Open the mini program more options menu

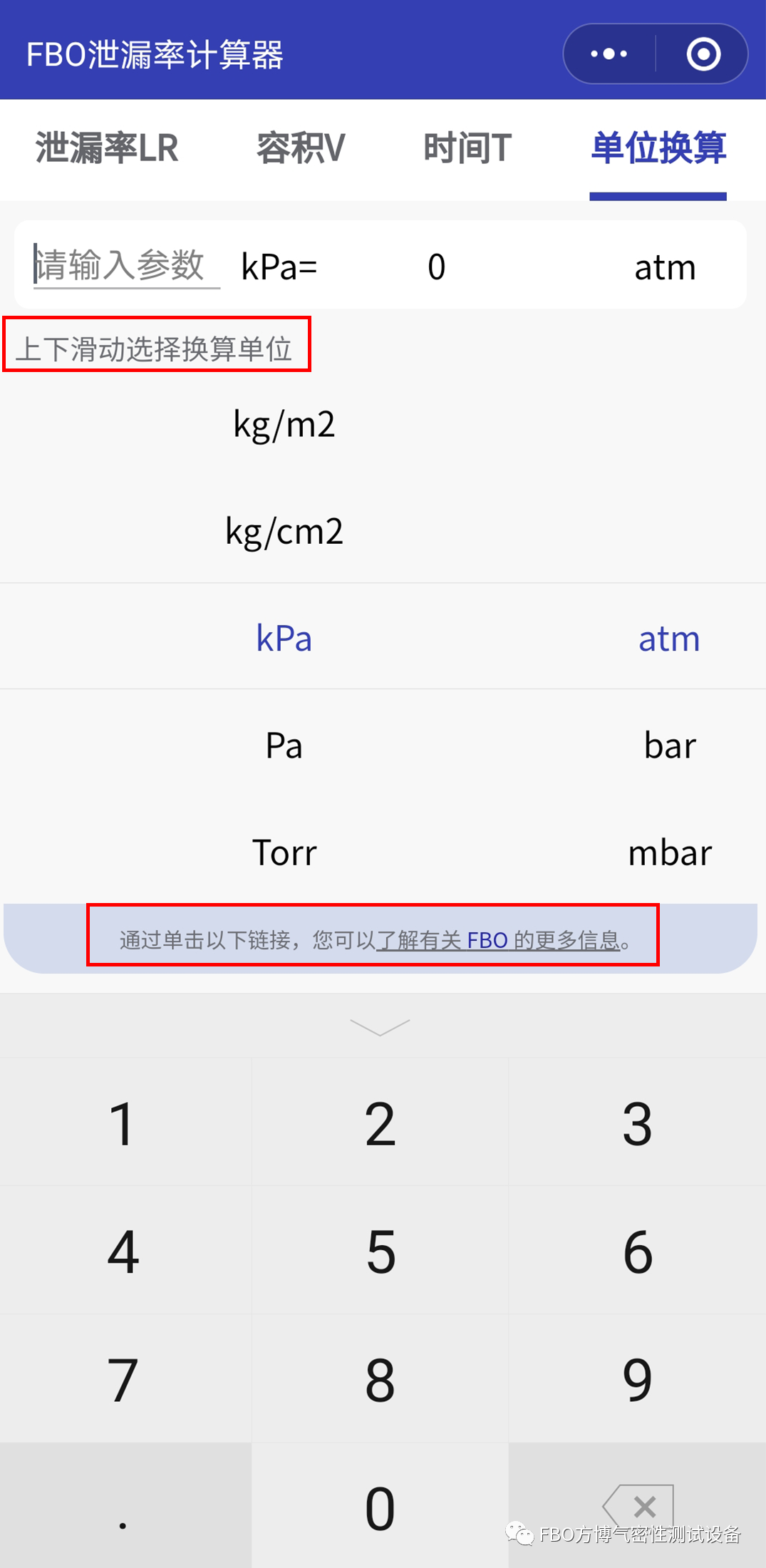point(609,54)
